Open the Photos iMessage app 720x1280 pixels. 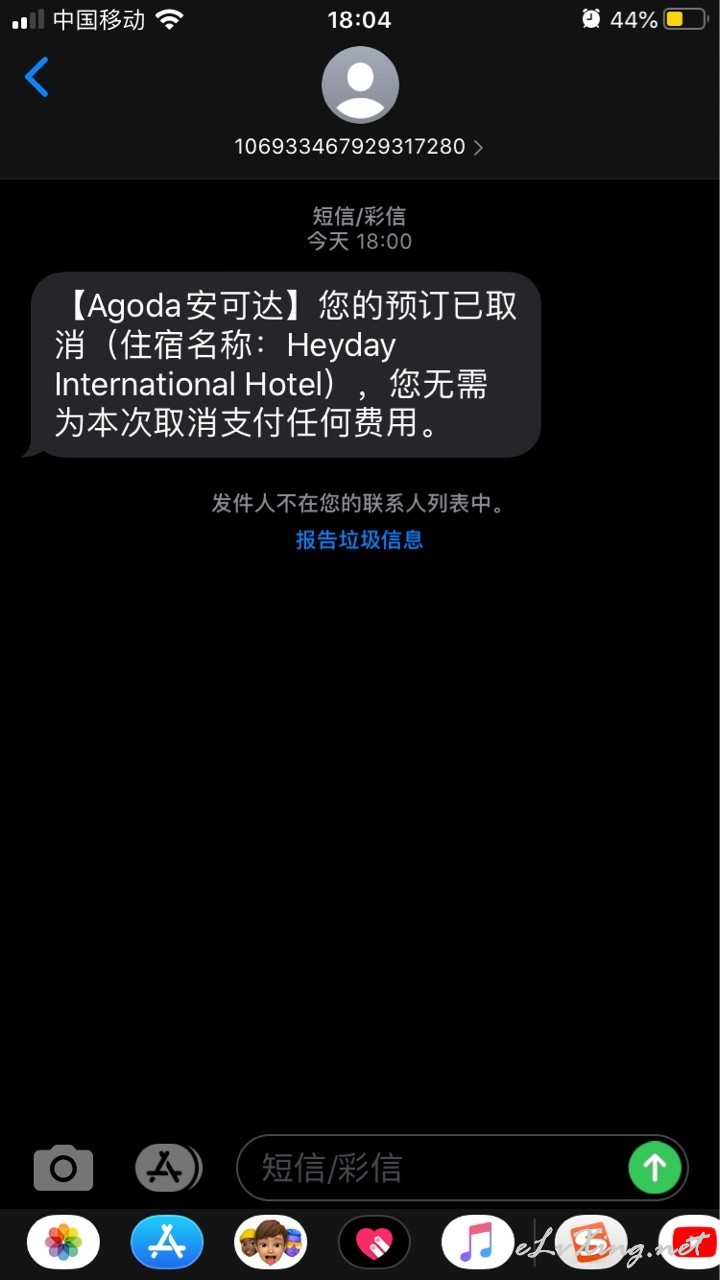pos(63,1243)
